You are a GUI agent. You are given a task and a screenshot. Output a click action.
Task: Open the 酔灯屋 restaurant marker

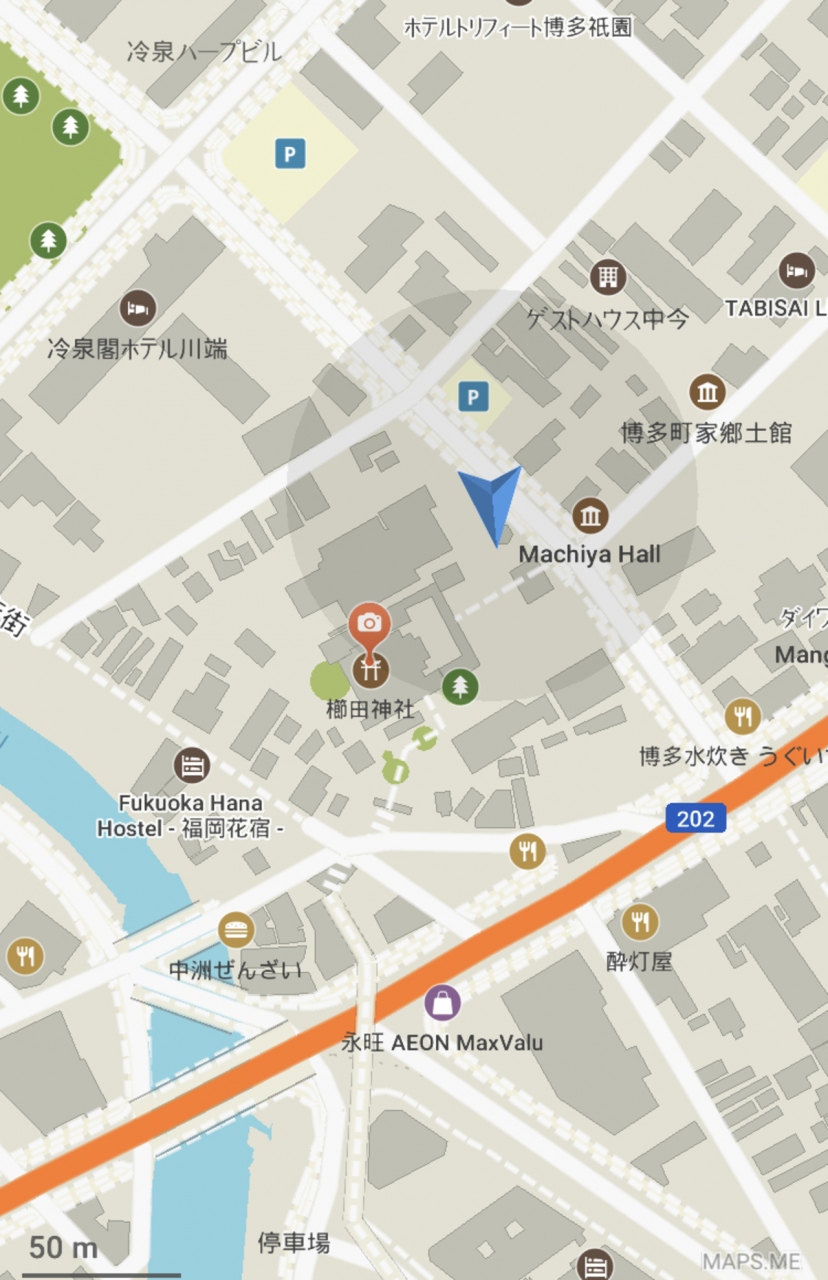[640, 922]
